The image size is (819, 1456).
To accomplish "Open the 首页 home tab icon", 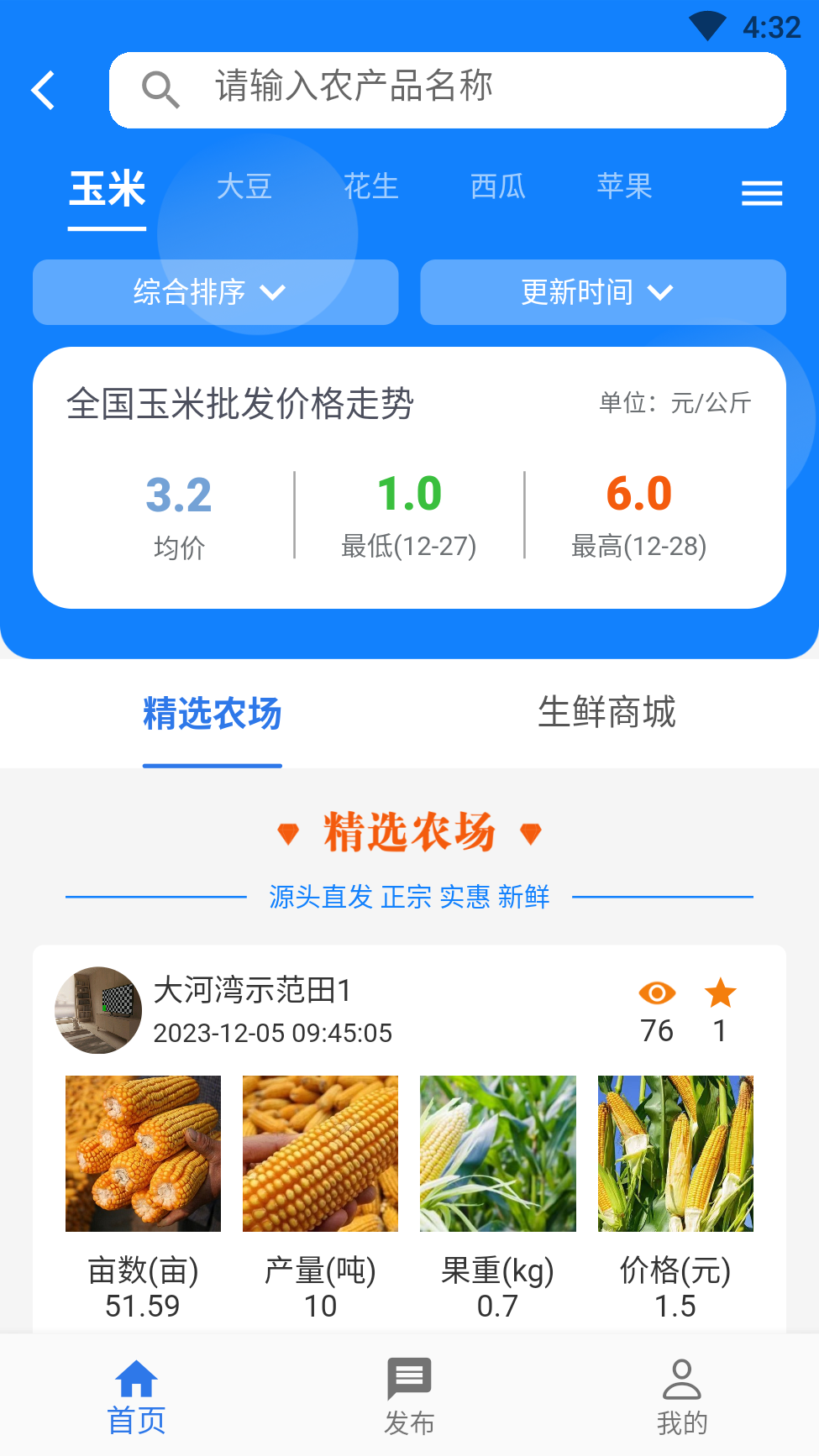I will [x=136, y=1377].
